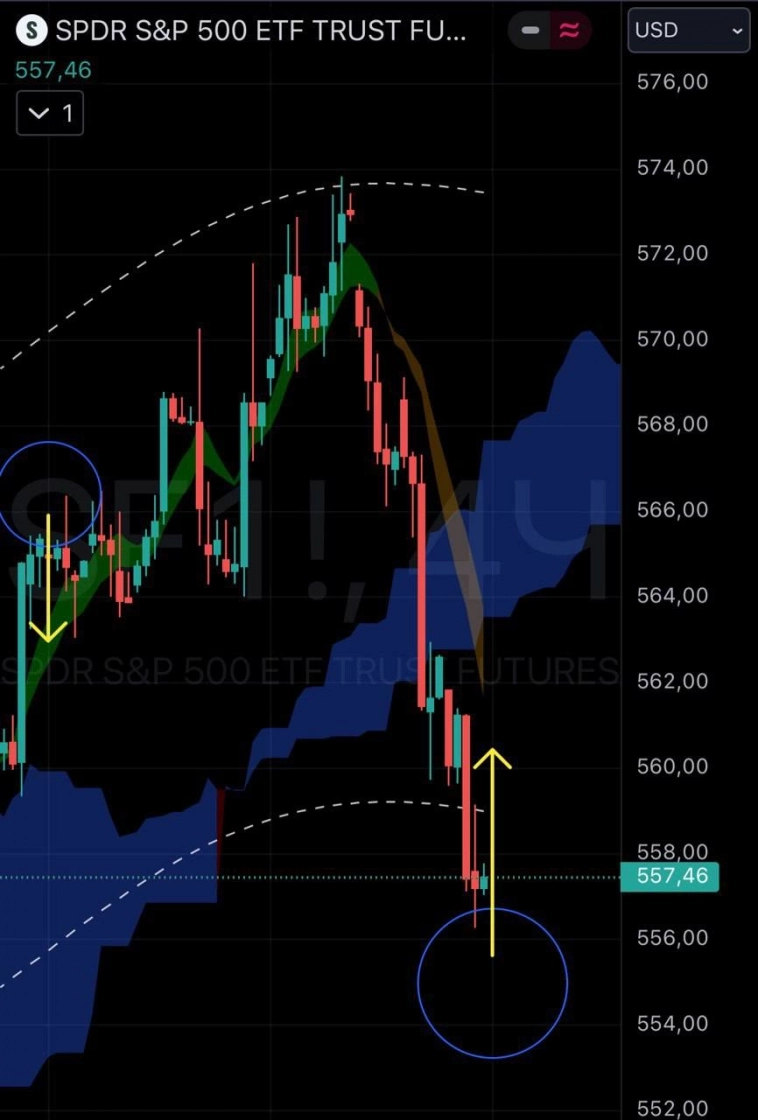
Task: Open the SPDR S&P 500 ETF symbol title
Action: click(260, 31)
